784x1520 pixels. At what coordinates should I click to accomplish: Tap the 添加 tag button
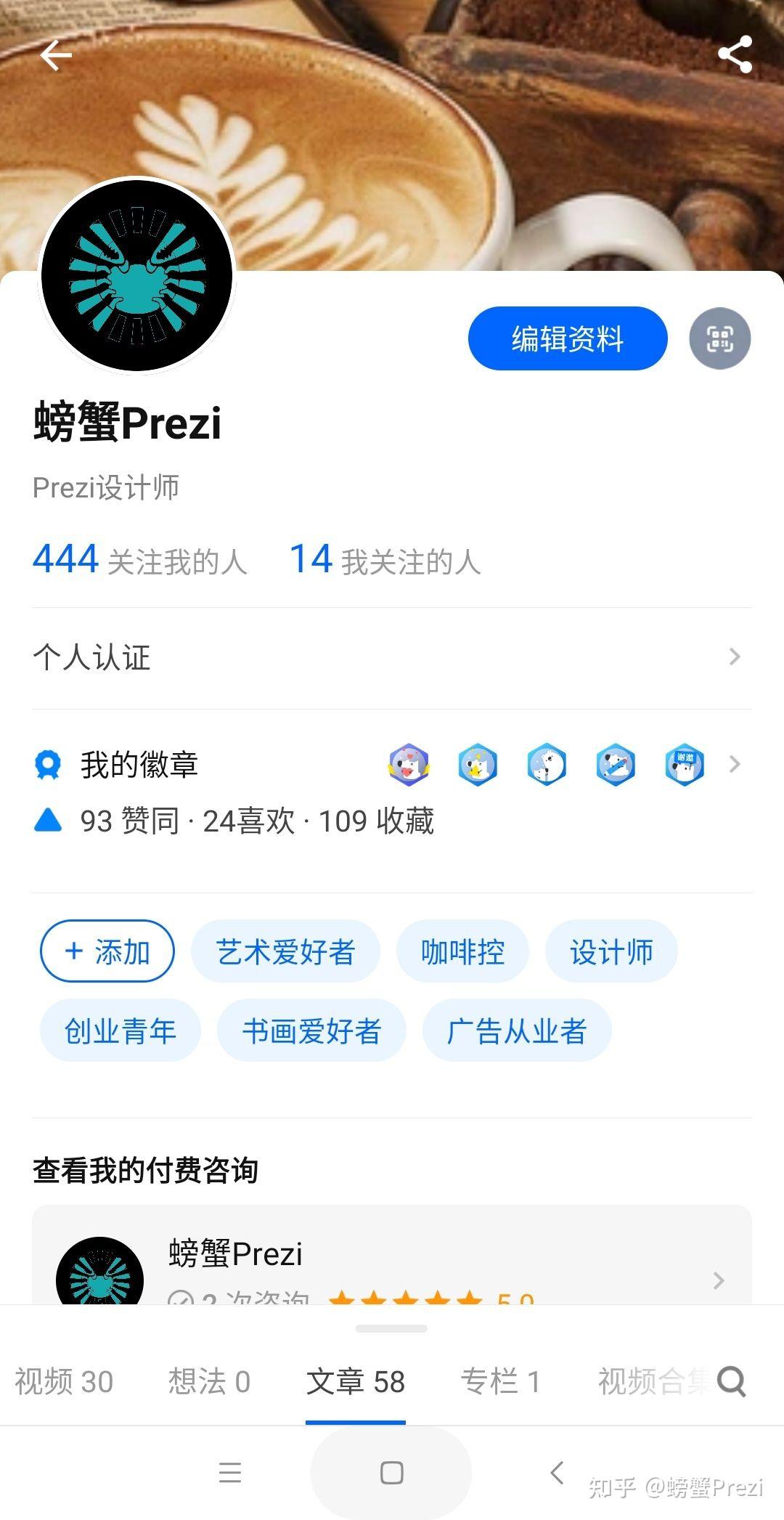click(106, 951)
